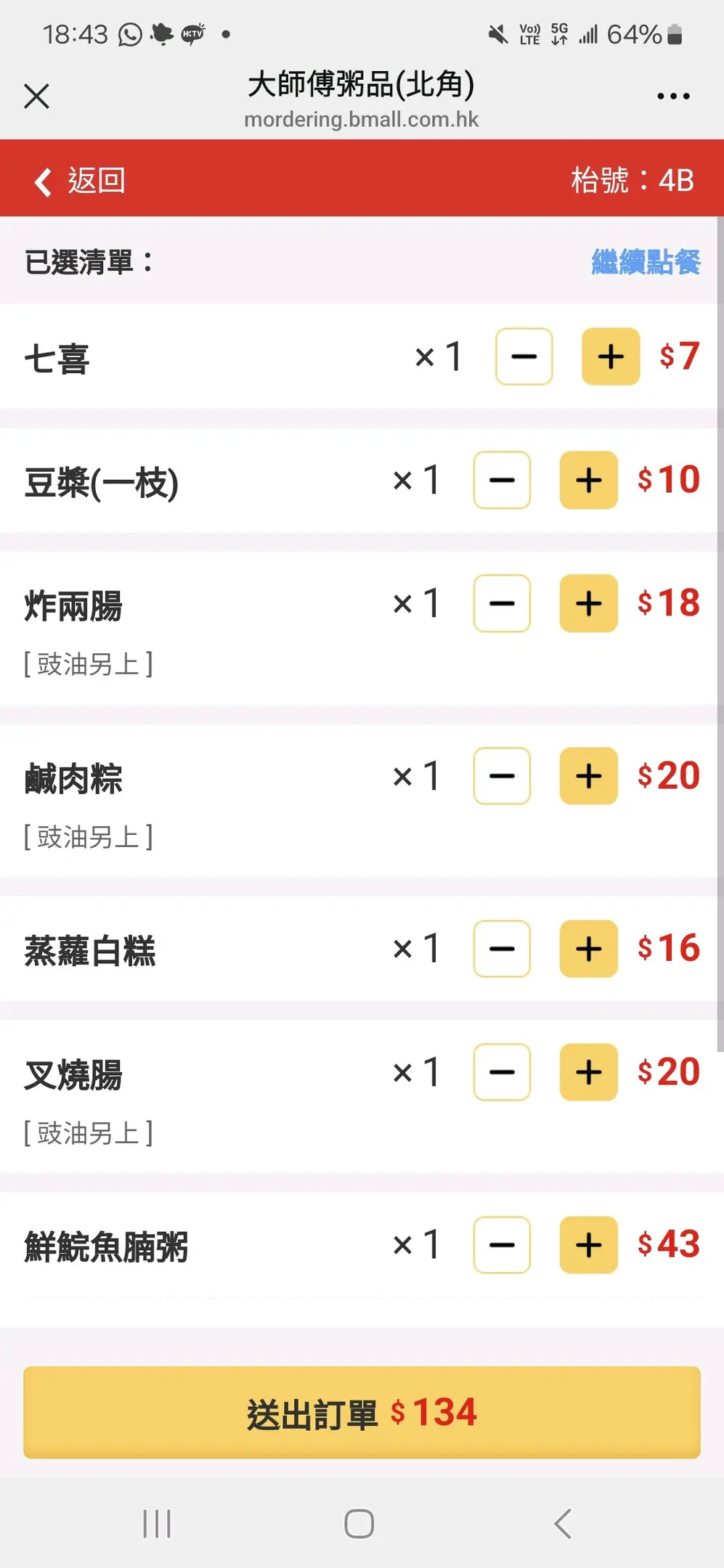Screen dimensions: 724x1568
Task: Open recent apps from navigation bar
Action: coord(157,1524)
